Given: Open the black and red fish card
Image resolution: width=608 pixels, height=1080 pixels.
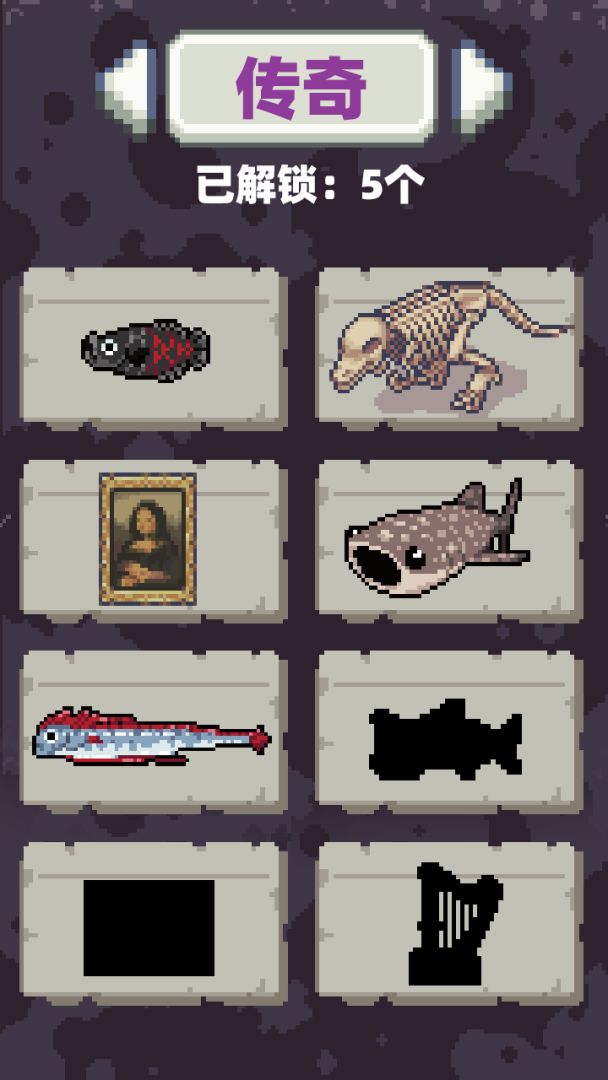Looking at the screenshot, I should point(153,349).
